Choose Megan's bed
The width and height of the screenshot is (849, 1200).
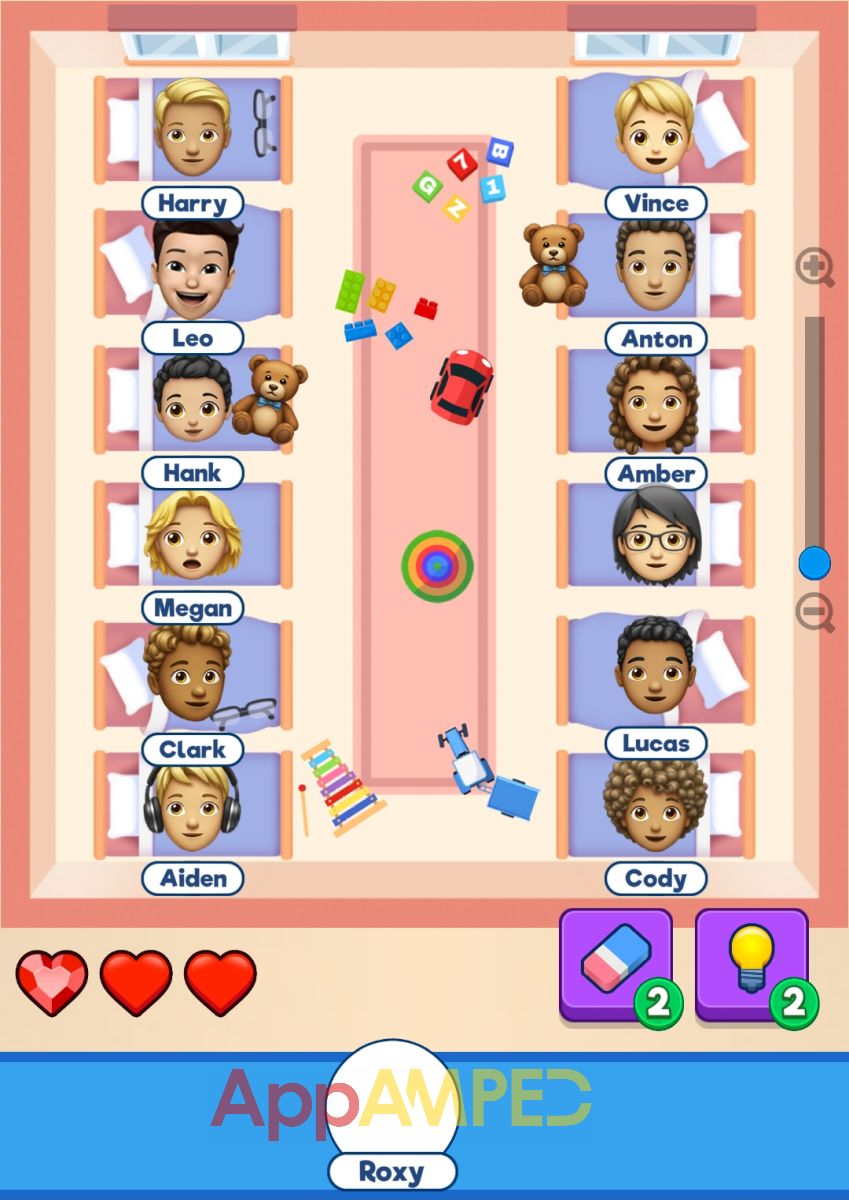193,535
